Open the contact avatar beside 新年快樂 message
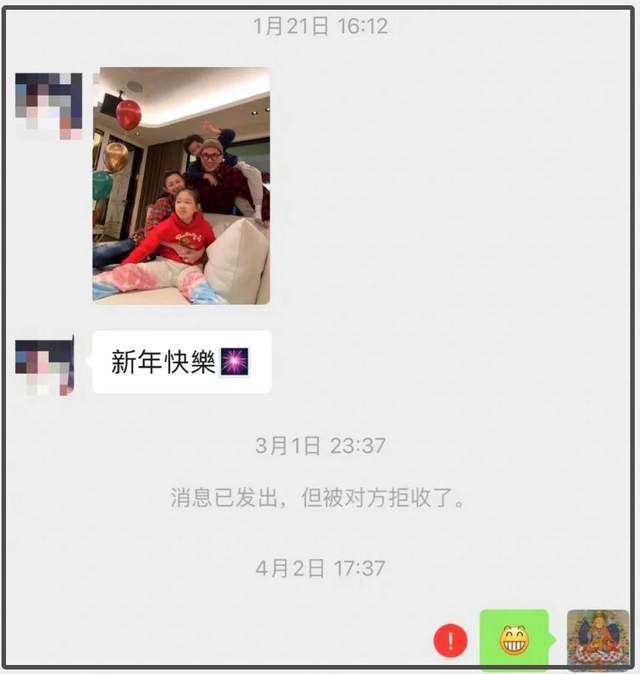640x674 pixels. click(45, 366)
